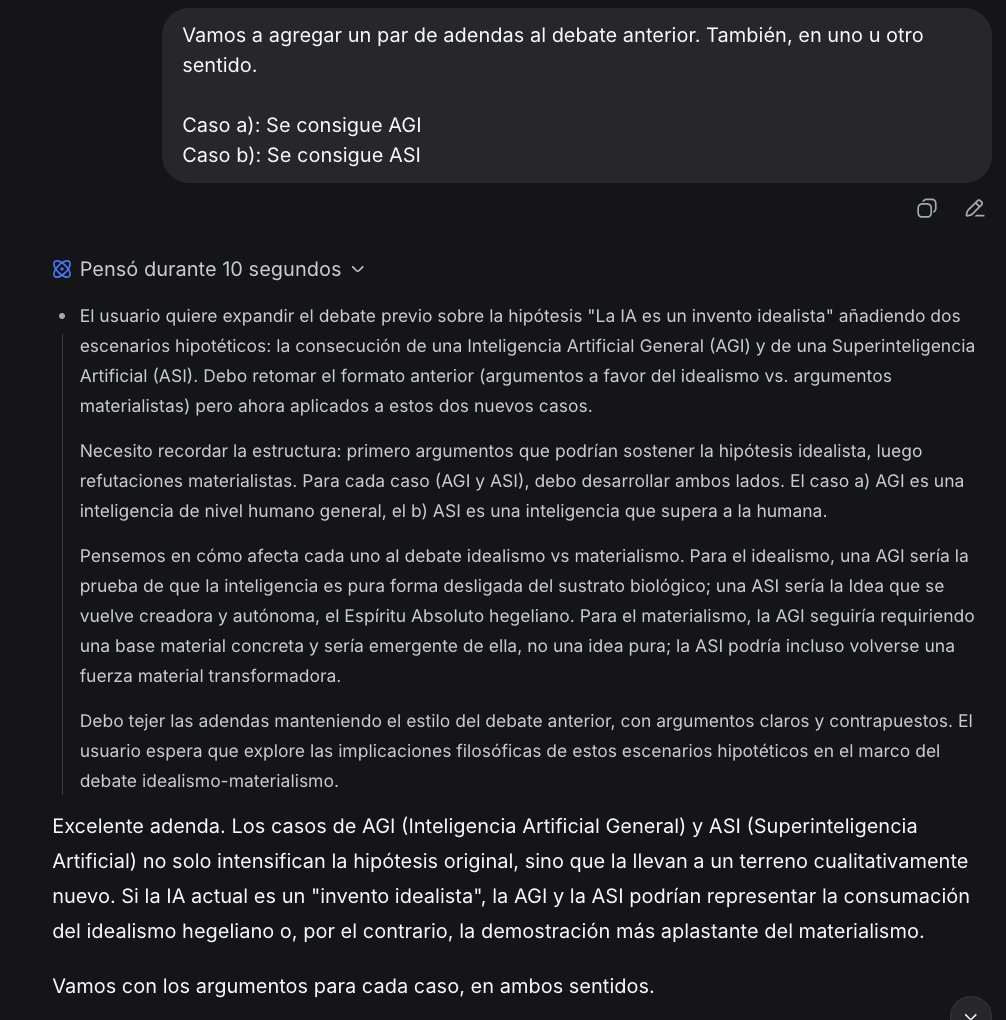
Task: Edit the sent message
Action: (x=974, y=209)
